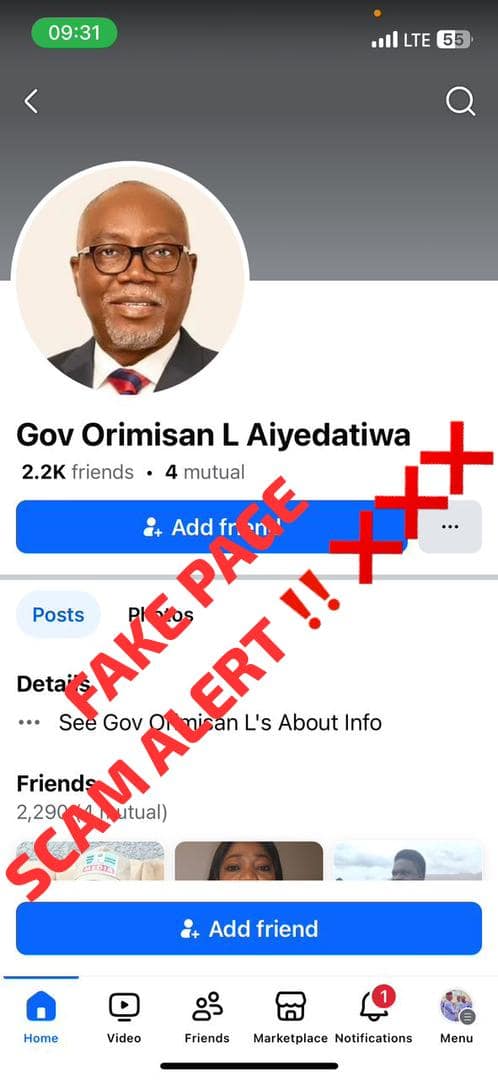This screenshot has width=498, height=1080.
Task: Open the Menu tab
Action: coord(457,1017)
